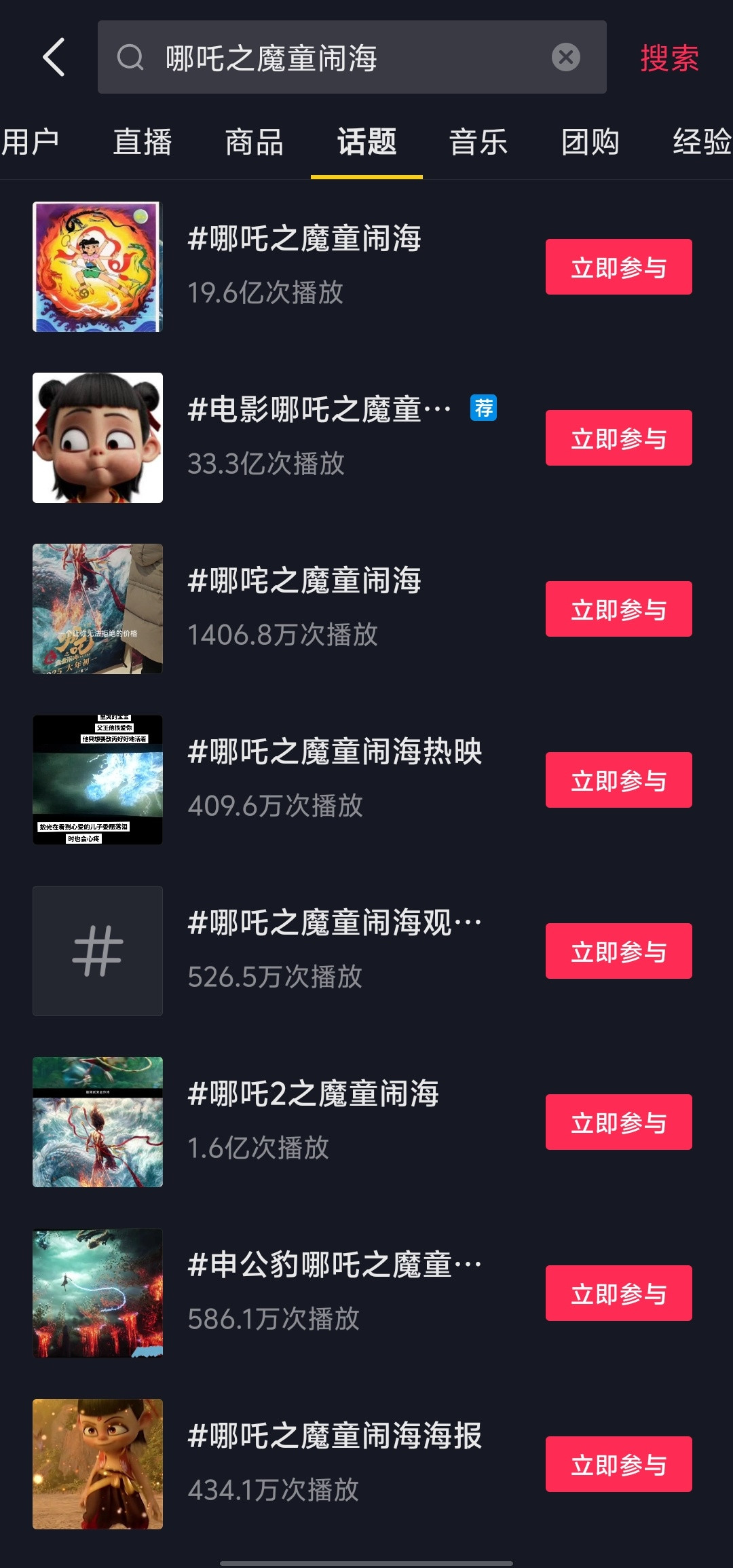Switch to the 直播 tab

(143, 142)
